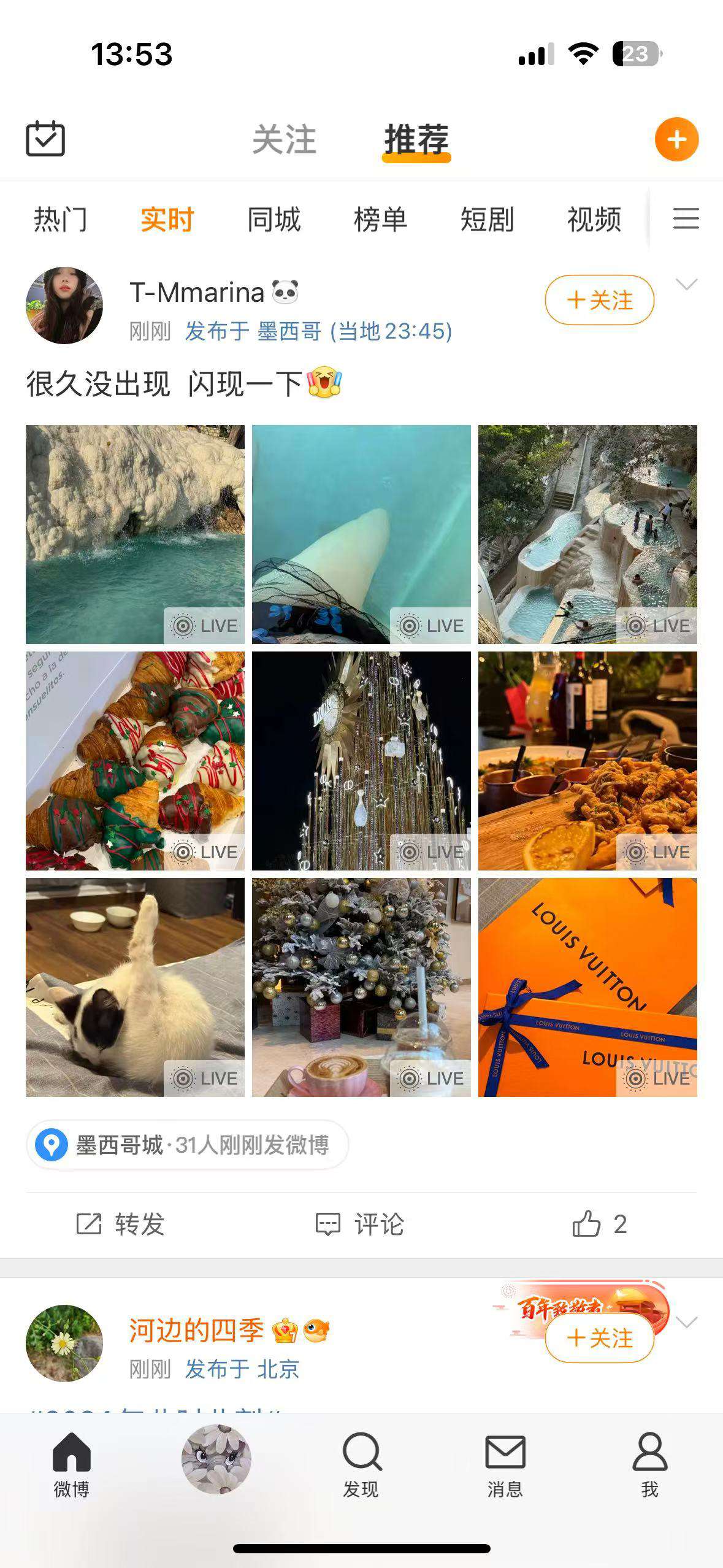The width and height of the screenshot is (723, 1568).
Task: Tap the orange plus compose button
Action: (x=676, y=139)
